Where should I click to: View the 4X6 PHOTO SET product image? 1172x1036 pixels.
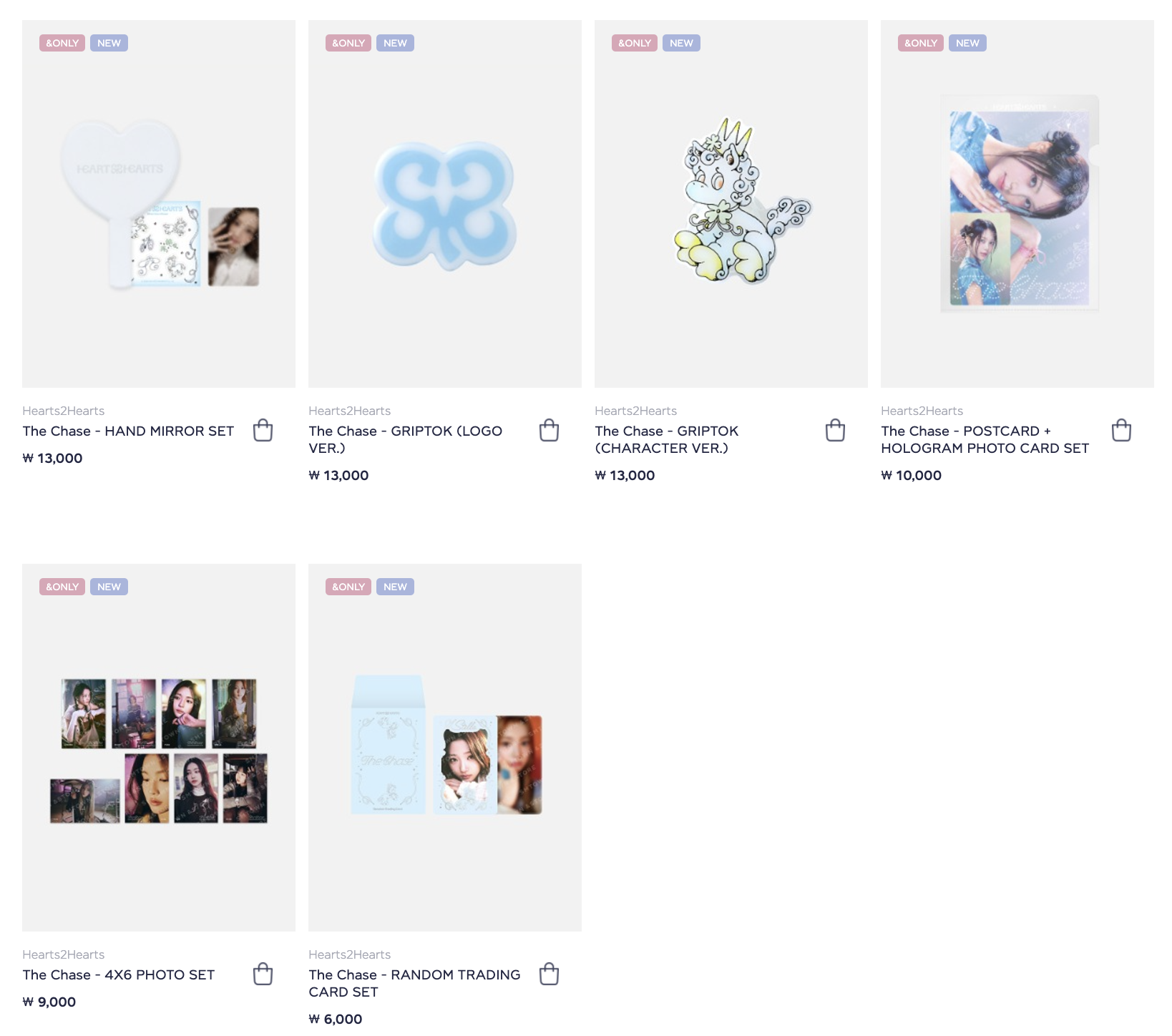(x=159, y=748)
